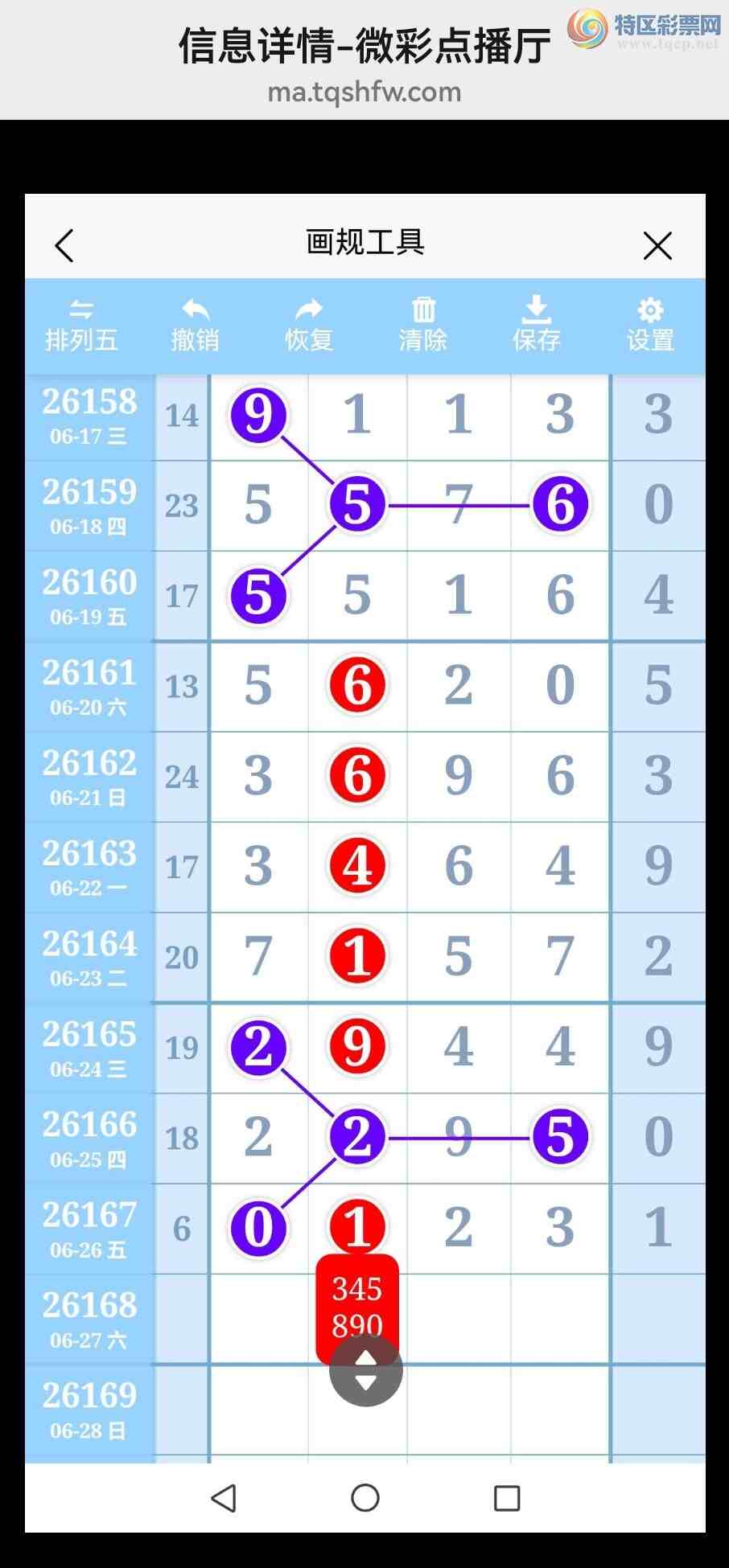Open 设置 settings

pyautogui.click(x=650, y=326)
